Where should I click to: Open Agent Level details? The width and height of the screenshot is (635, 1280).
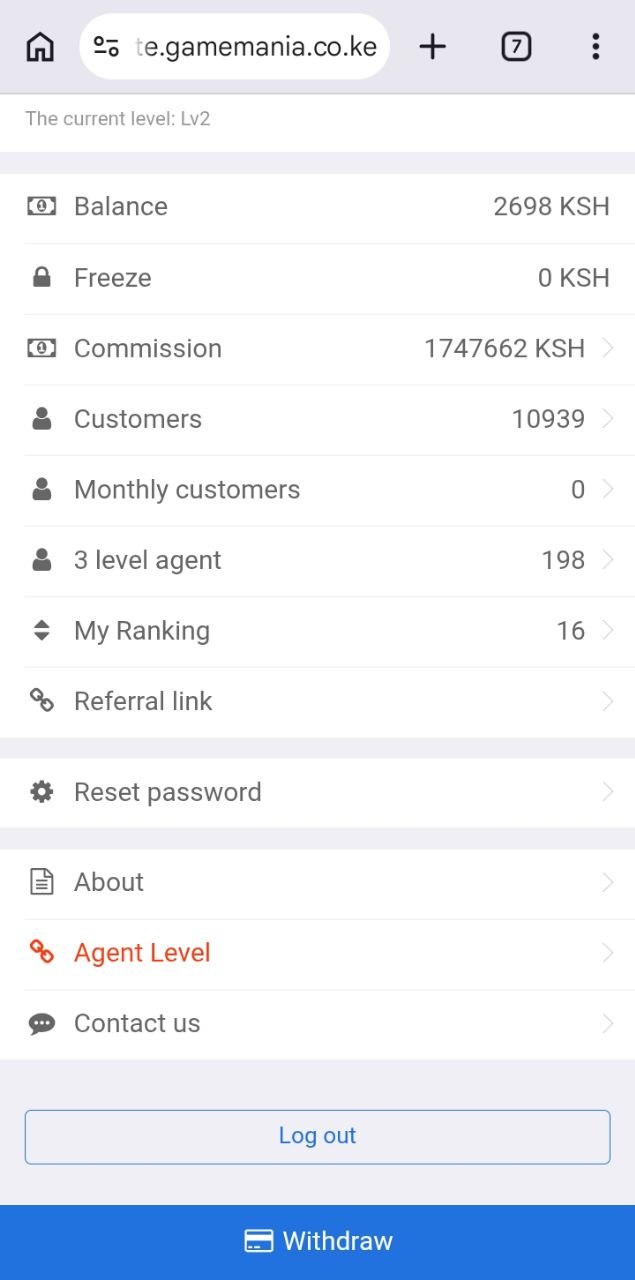pos(317,953)
